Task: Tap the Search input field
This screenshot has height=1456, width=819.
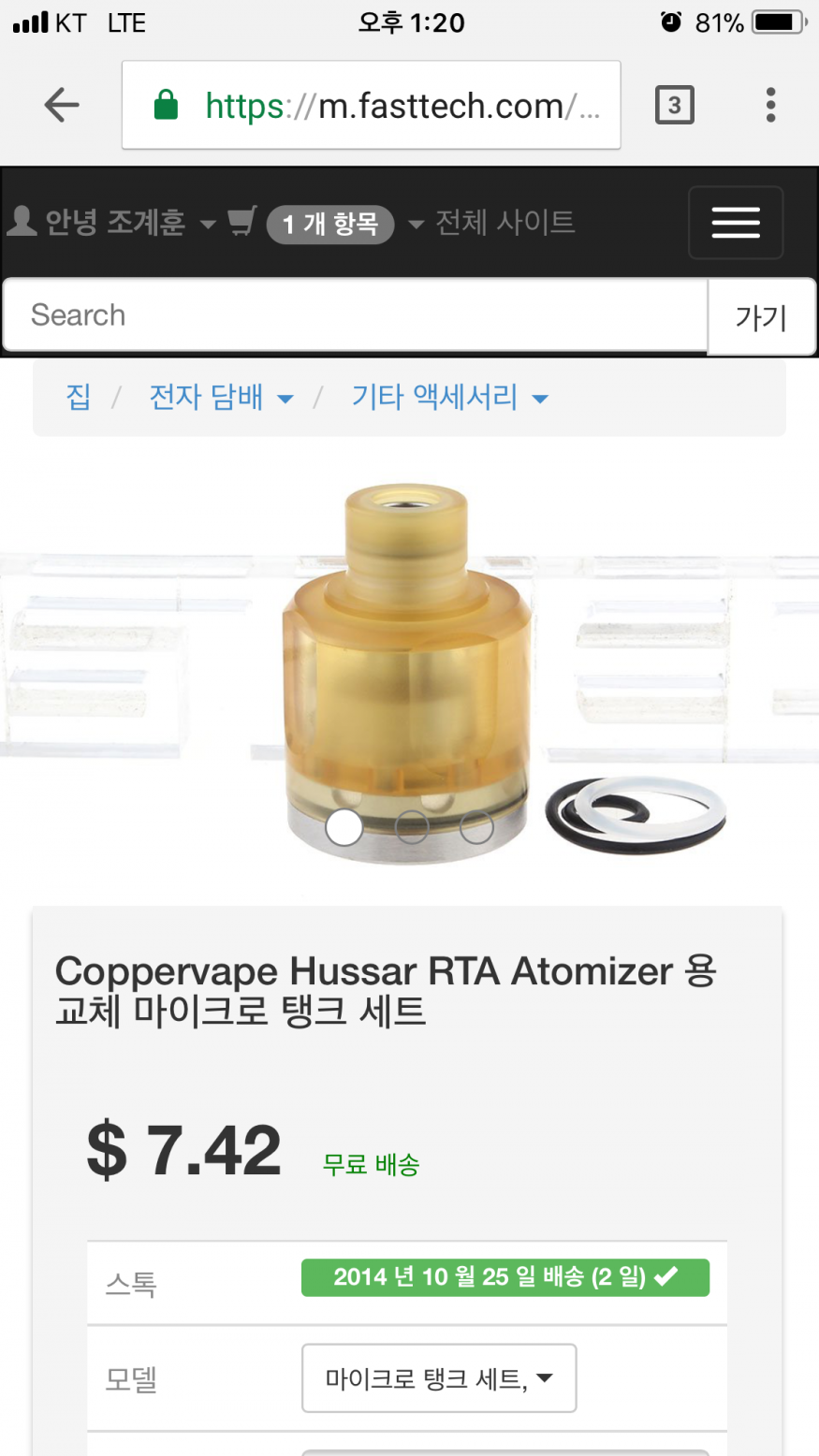Action: (354, 315)
